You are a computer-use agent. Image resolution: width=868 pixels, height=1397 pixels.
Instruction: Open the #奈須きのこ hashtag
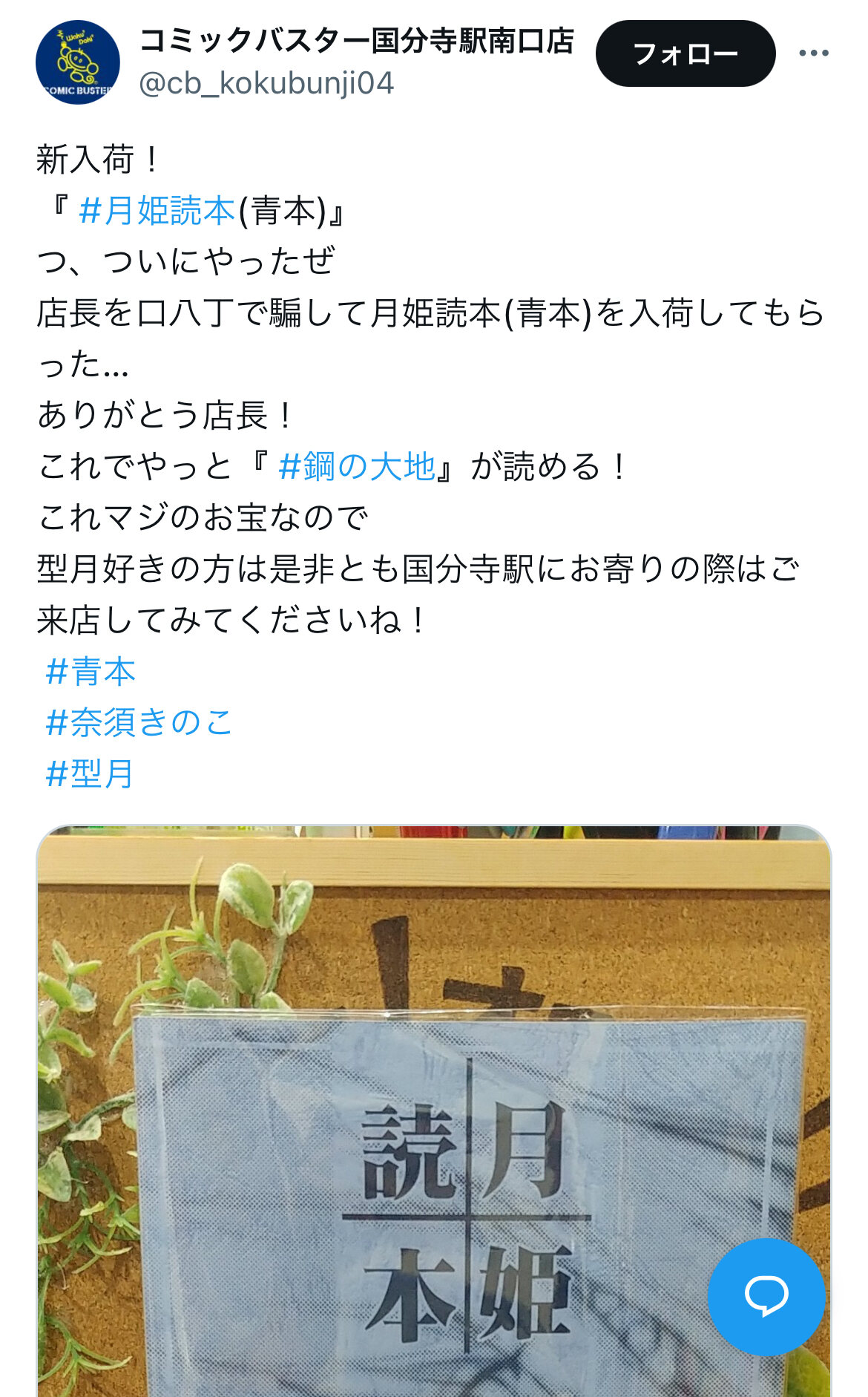point(139,722)
